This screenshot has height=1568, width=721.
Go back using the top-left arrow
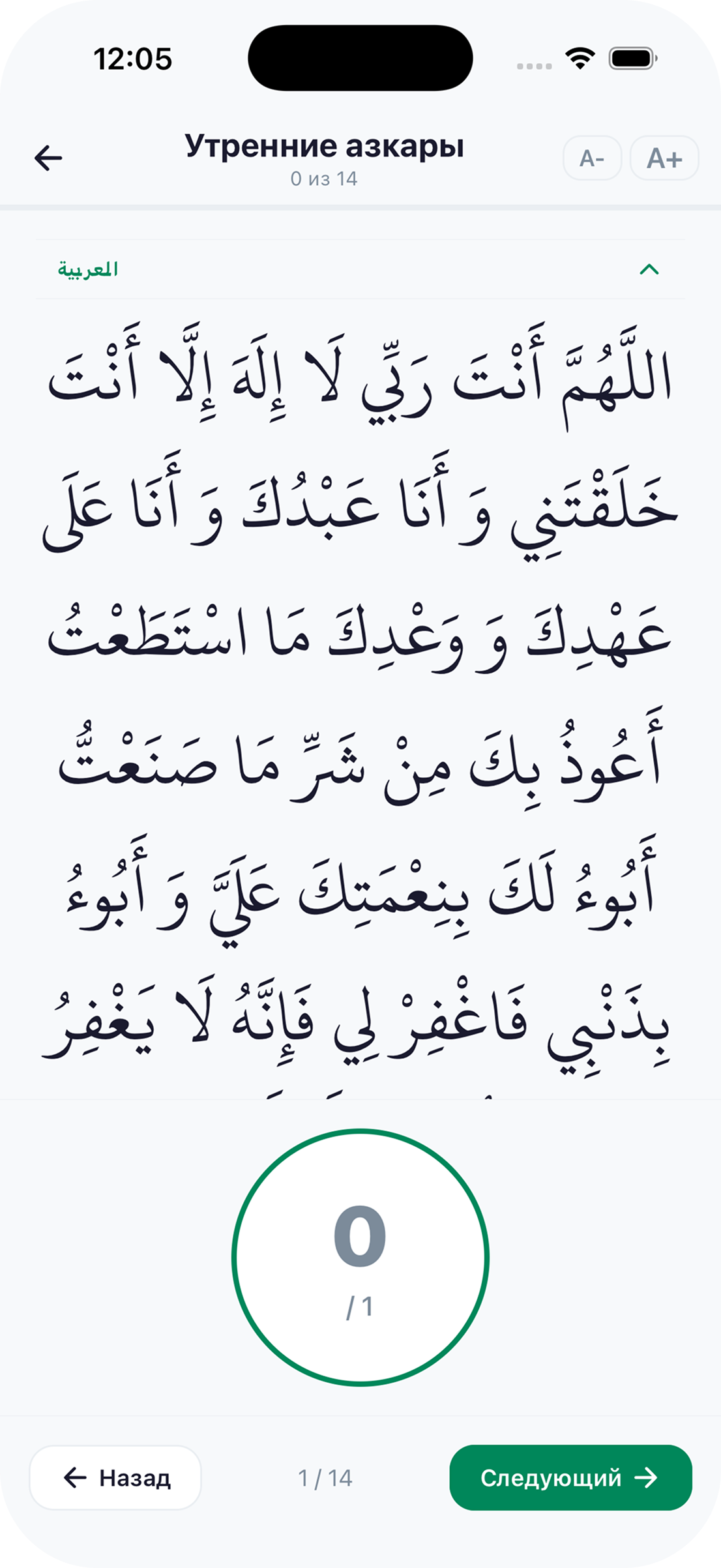pyautogui.click(x=48, y=158)
